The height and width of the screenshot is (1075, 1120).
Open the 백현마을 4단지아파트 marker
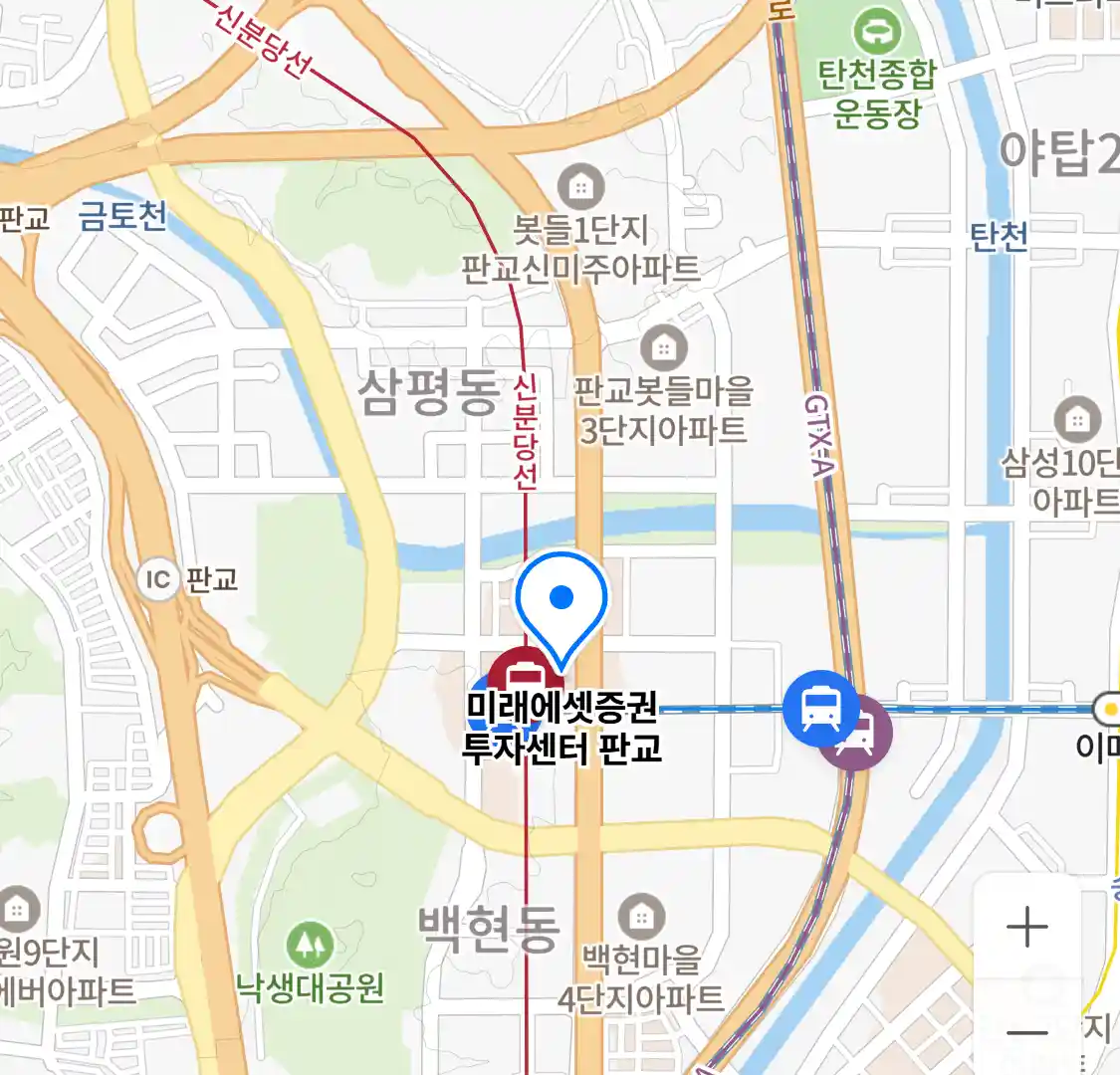coord(641,916)
